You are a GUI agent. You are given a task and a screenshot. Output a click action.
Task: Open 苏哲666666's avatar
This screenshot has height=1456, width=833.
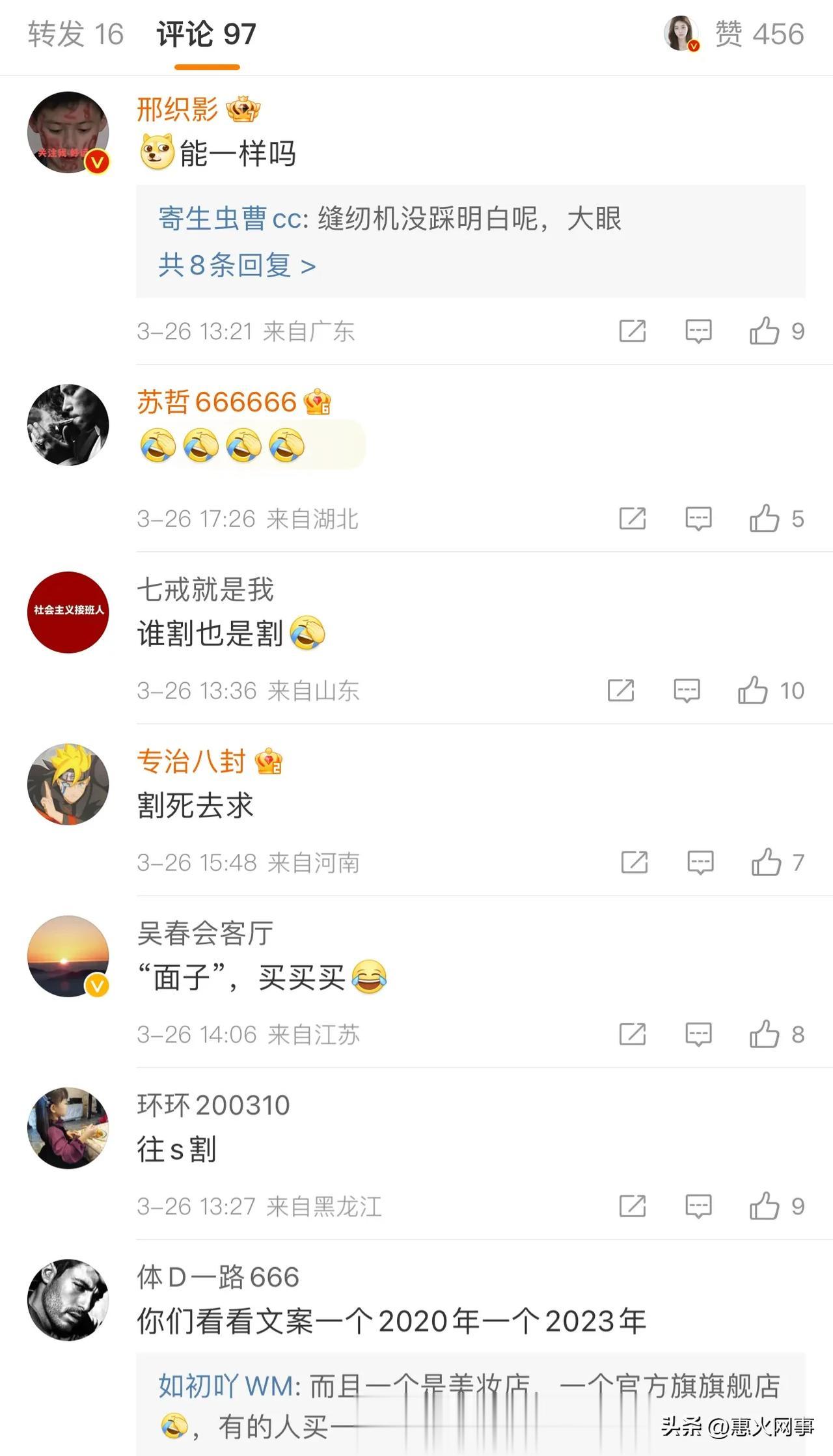68,424
